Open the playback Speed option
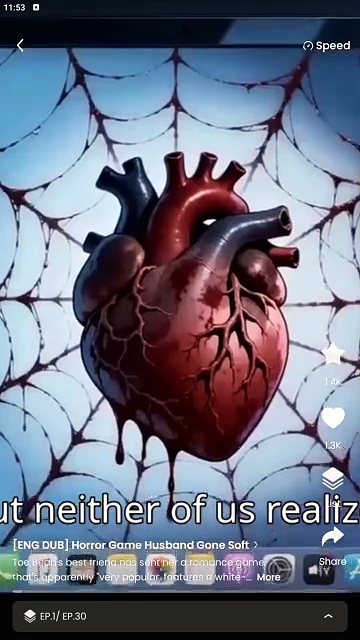Image resolution: width=360 pixels, height=640 pixels. point(327,46)
